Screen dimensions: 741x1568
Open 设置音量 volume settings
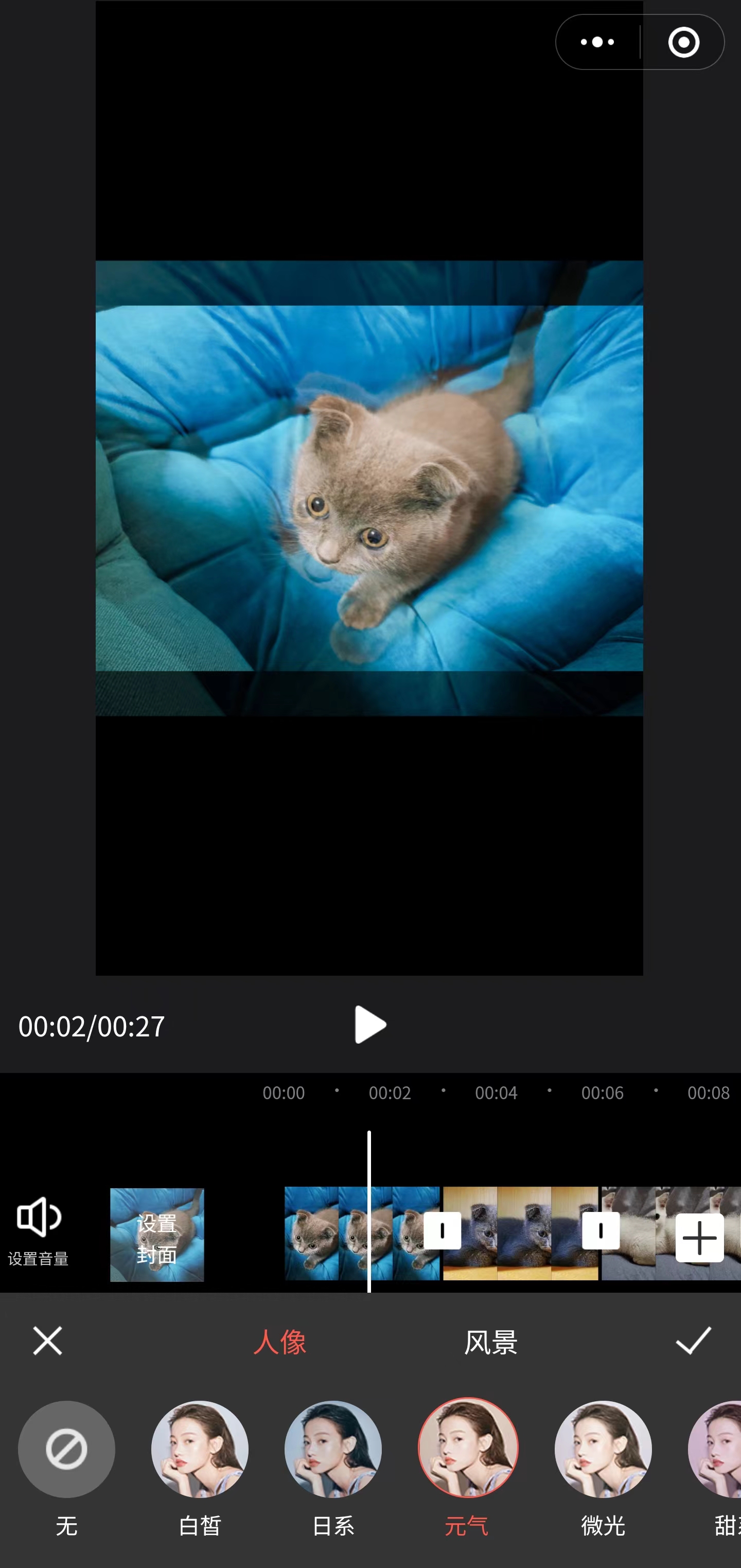point(39,1229)
